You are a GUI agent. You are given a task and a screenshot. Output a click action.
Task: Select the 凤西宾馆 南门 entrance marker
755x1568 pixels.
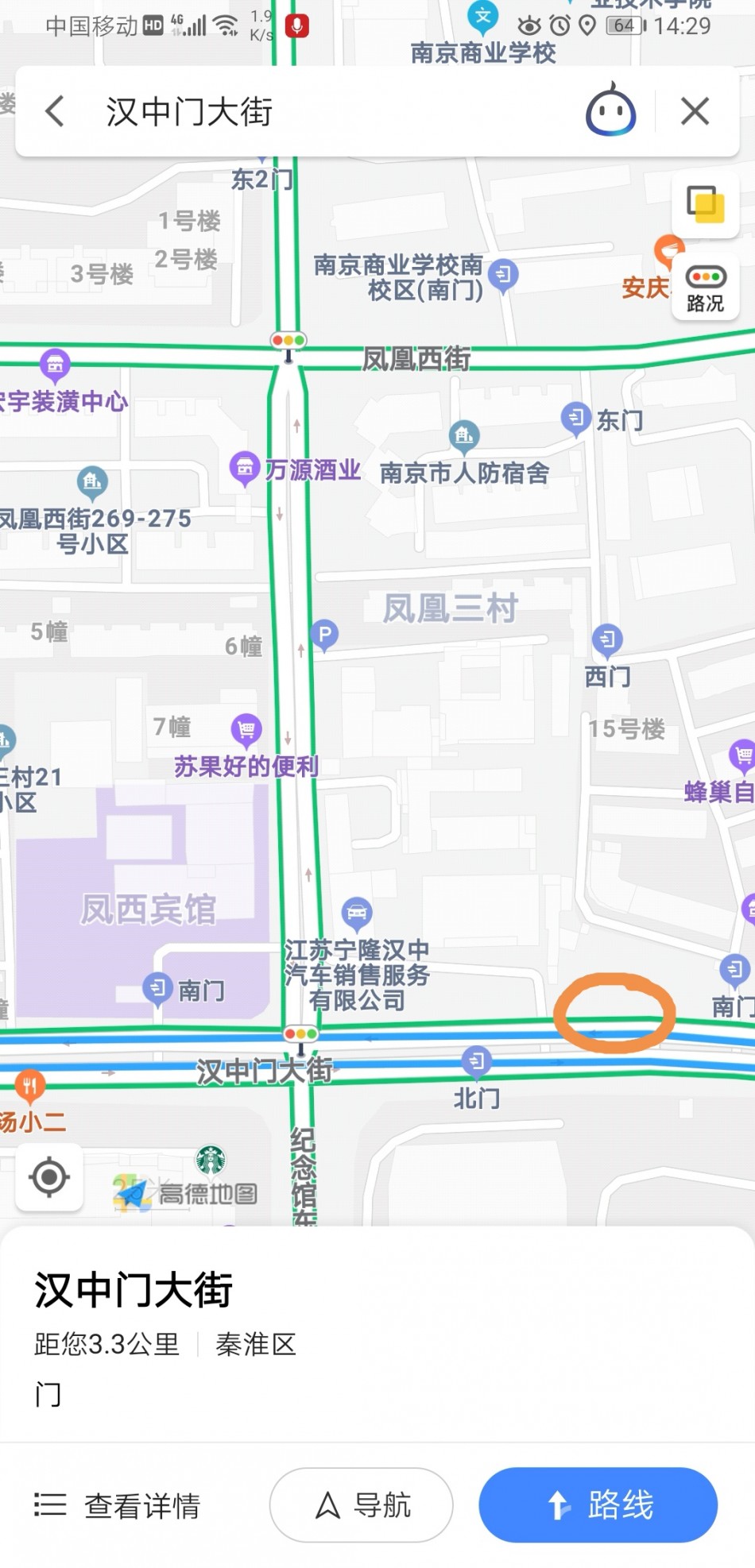coord(157,988)
